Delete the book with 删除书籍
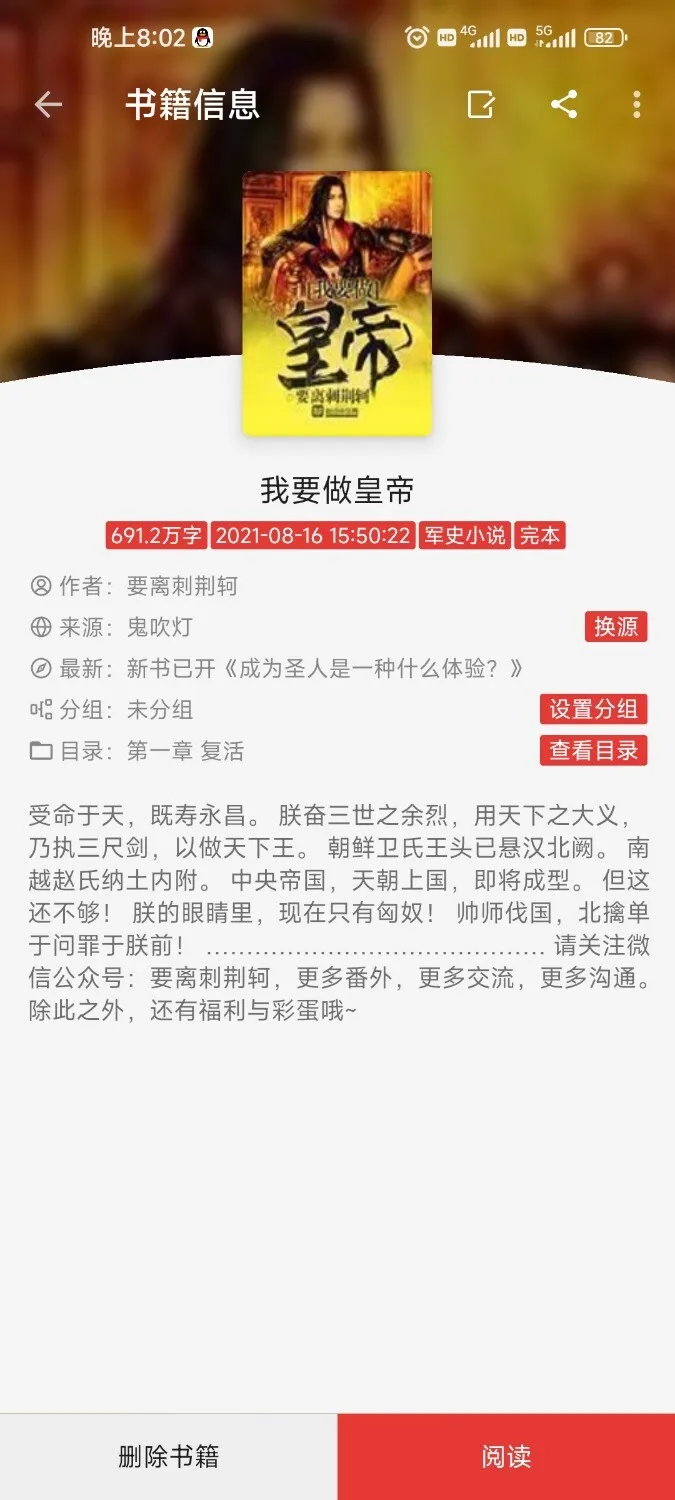The image size is (675, 1500). pos(168,1456)
